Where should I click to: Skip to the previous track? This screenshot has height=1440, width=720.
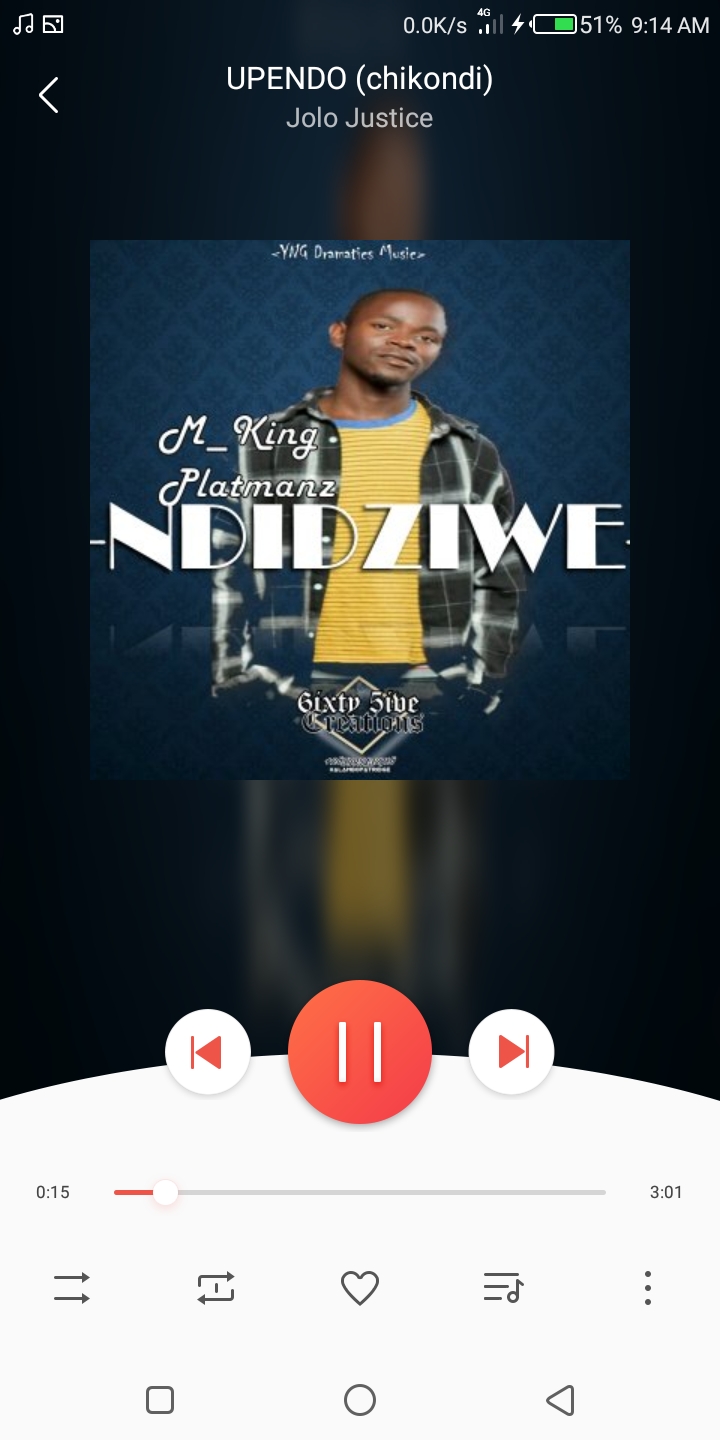point(207,1052)
